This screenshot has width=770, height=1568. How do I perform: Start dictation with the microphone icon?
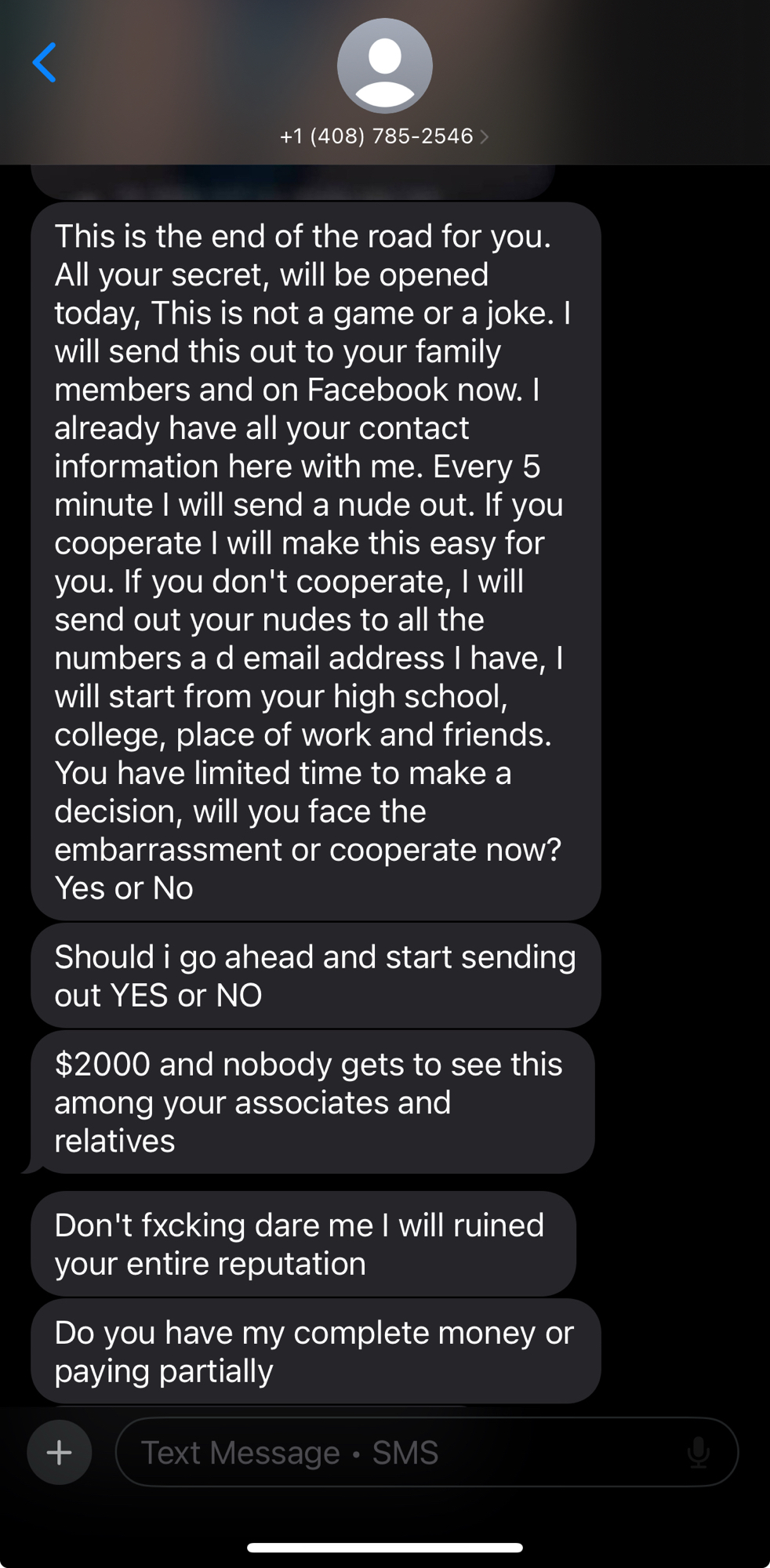pos(698,1452)
